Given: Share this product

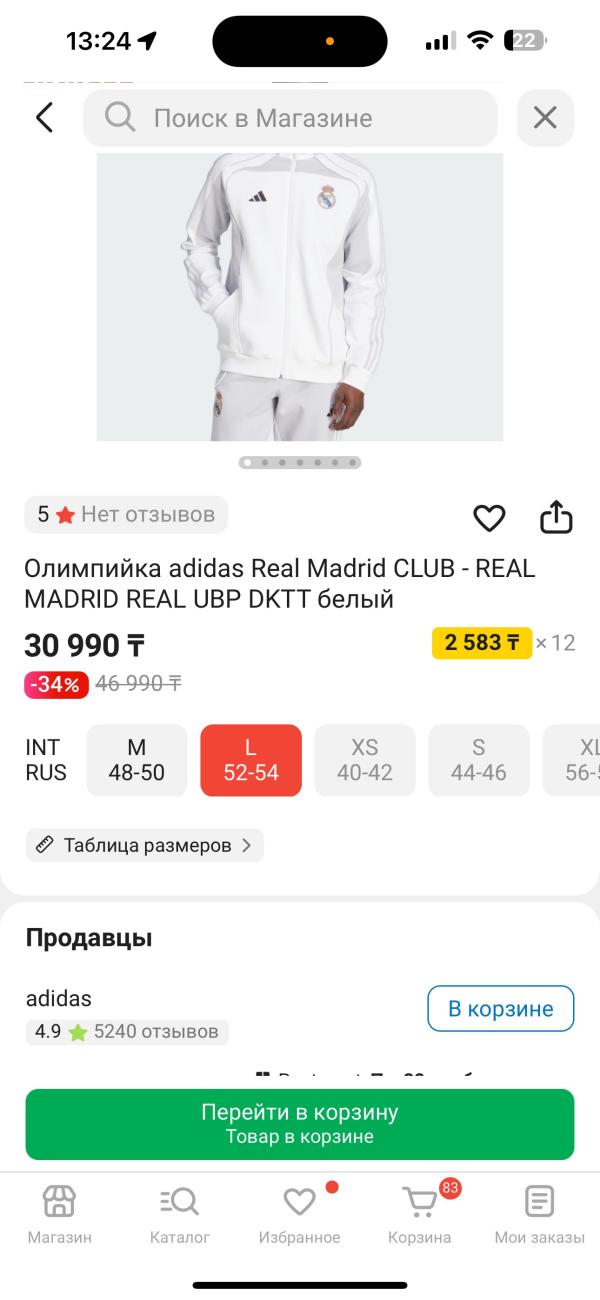Looking at the screenshot, I should point(556,518).
